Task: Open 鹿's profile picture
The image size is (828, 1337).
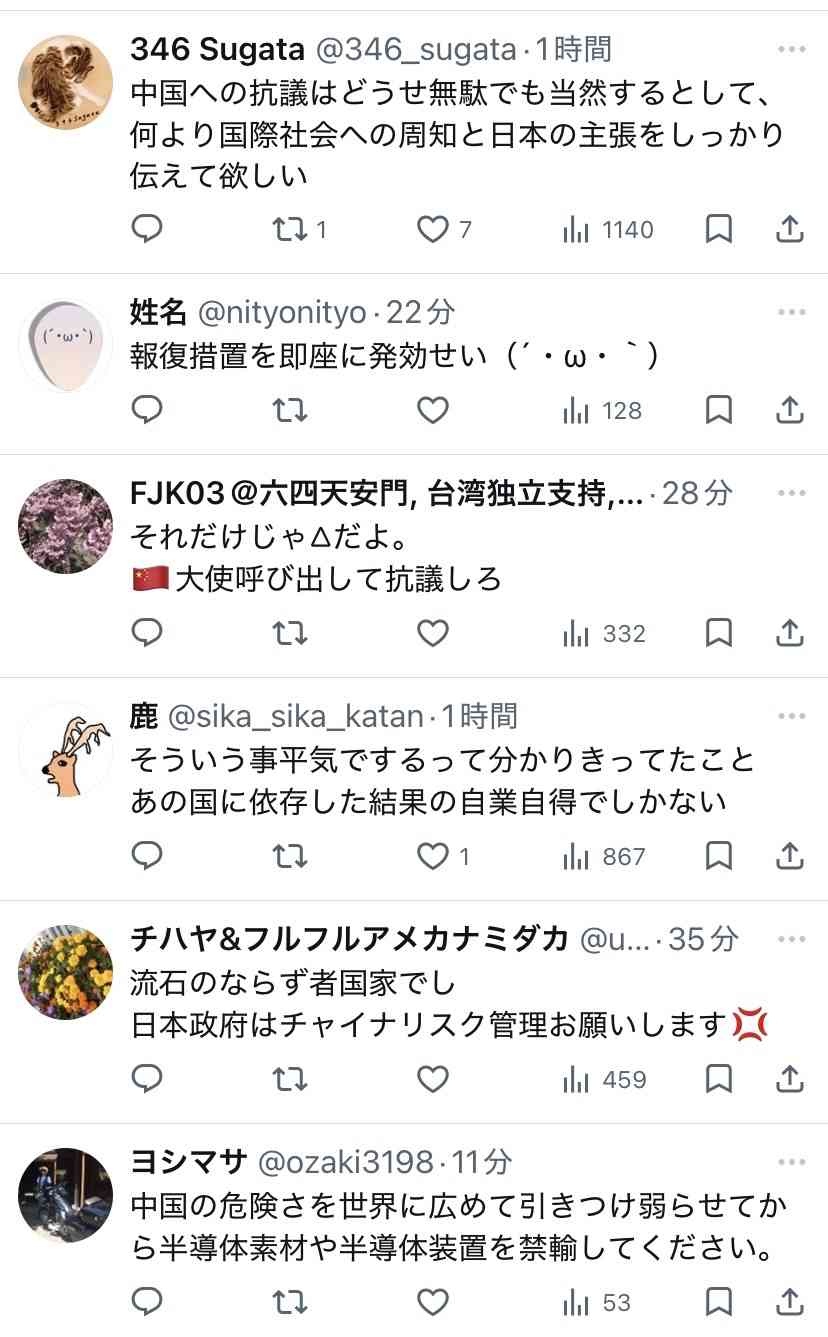Action: click(x=65, y=750)
